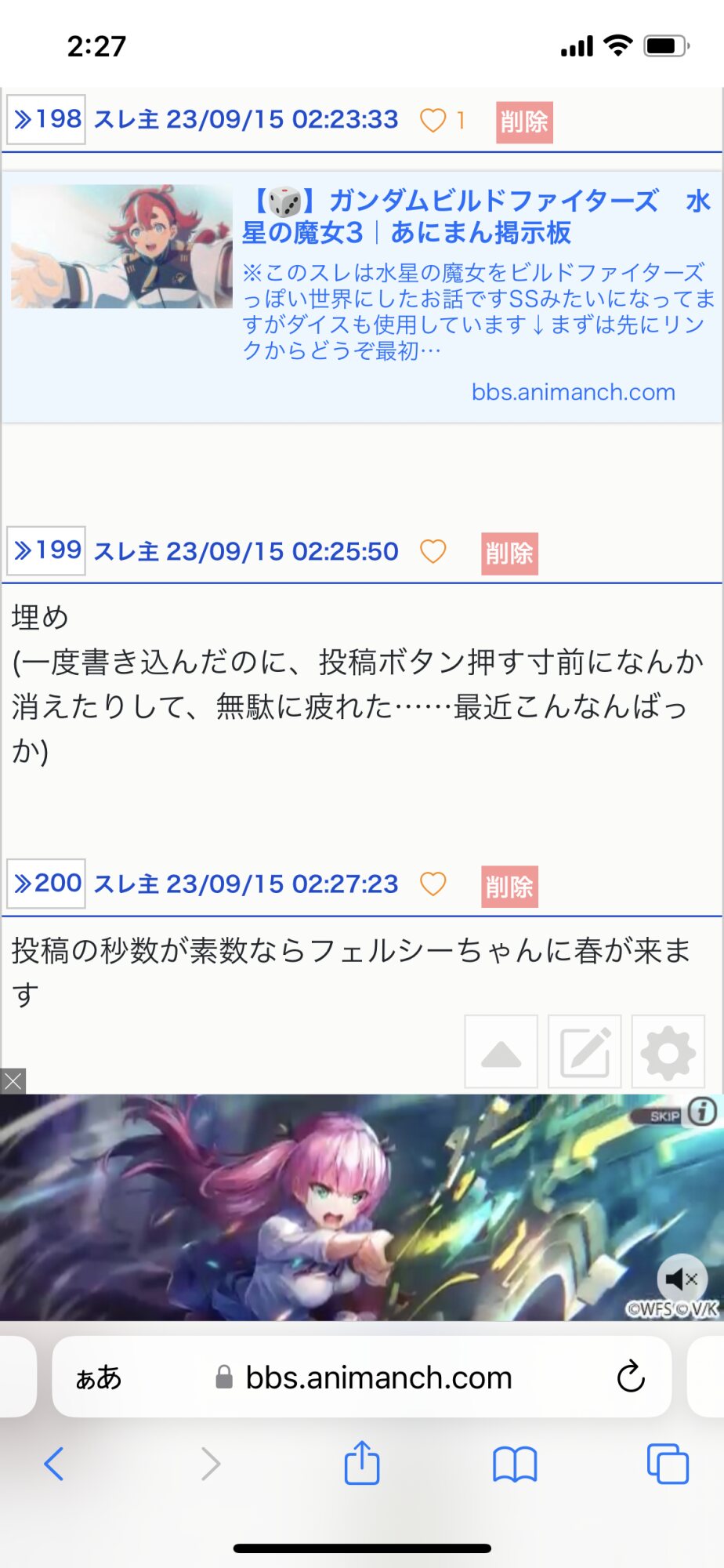
Task: Delete post 200 using 削除
Action: pos(509,887)
